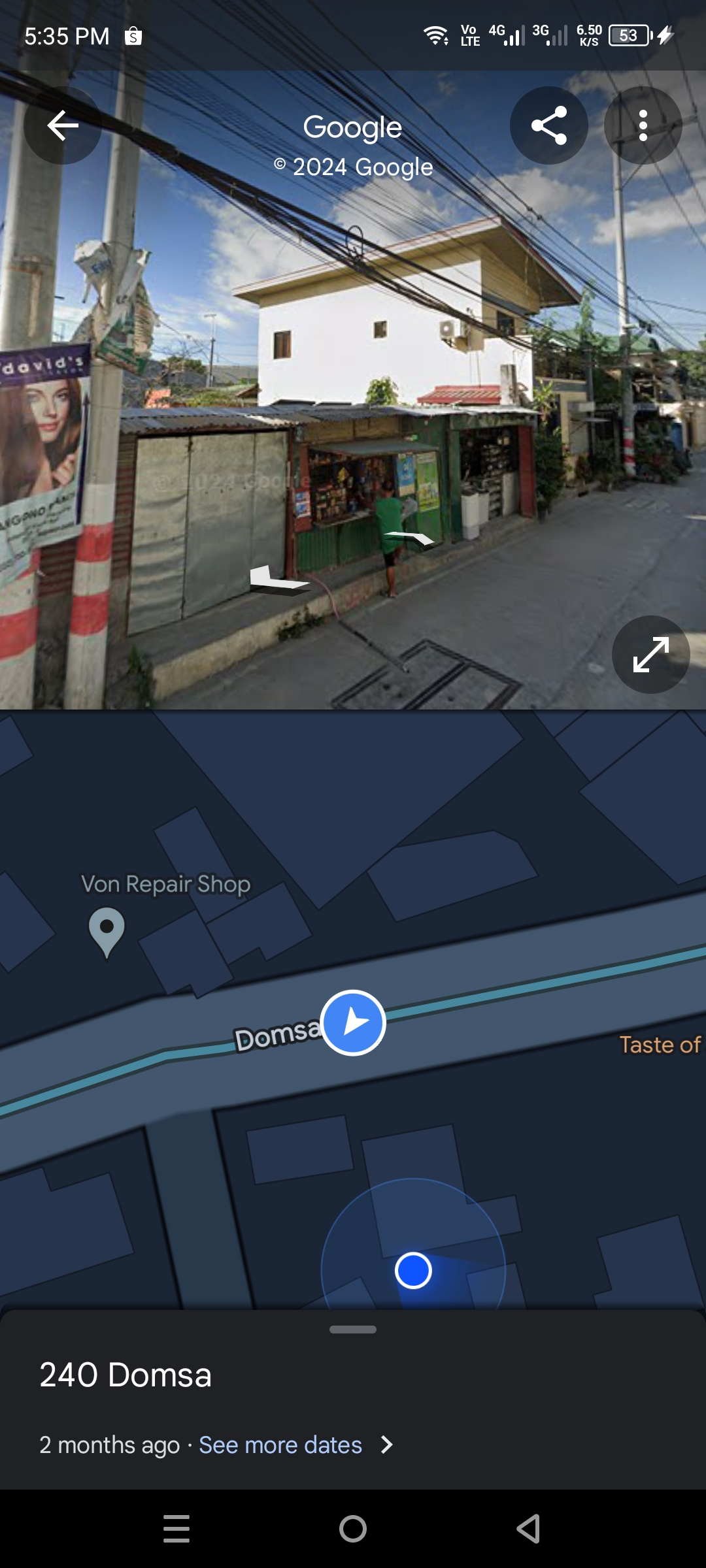Move forward along the street arrow
This screenshot has height=1568, width=706.
[411, 538]
